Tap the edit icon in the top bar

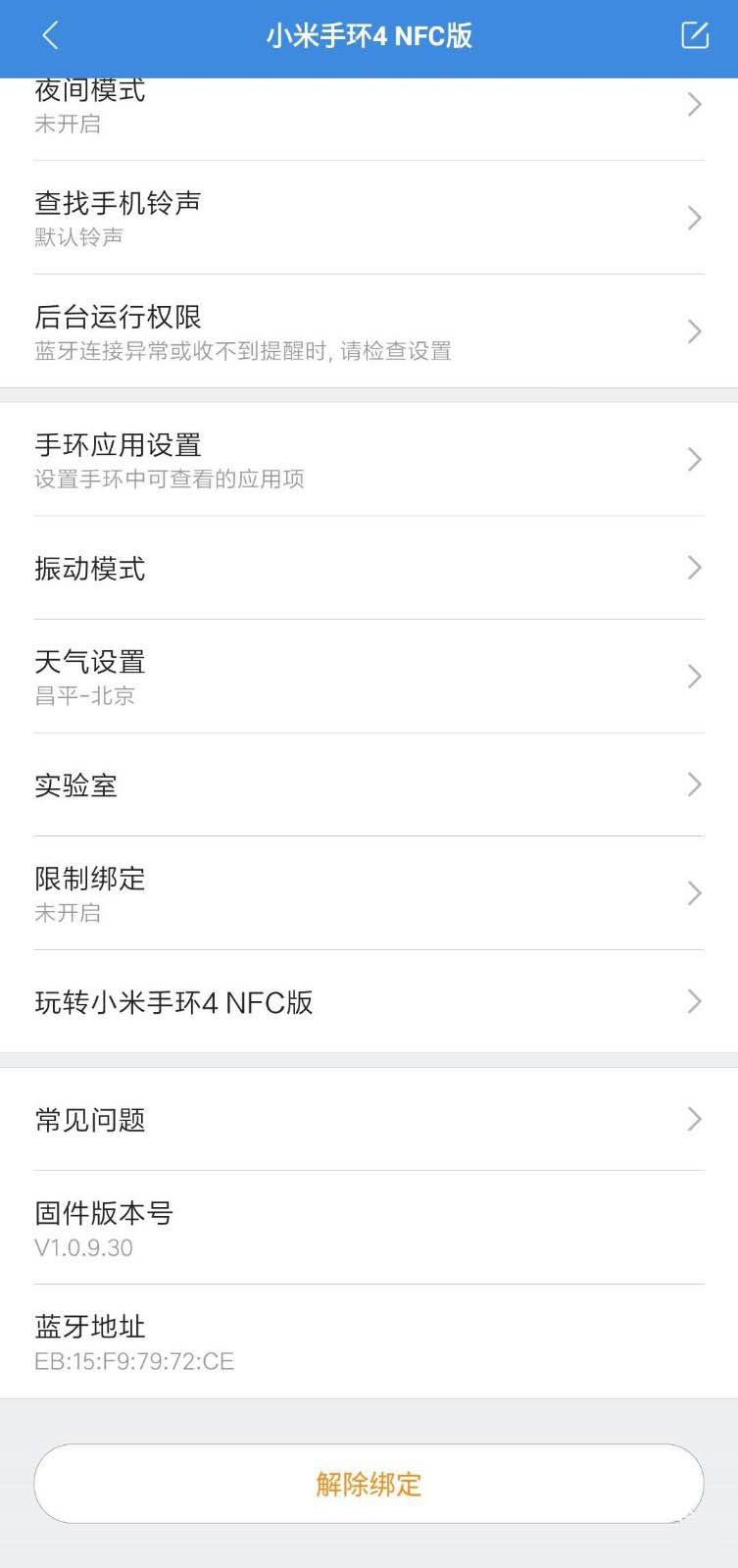pos(694,36)
